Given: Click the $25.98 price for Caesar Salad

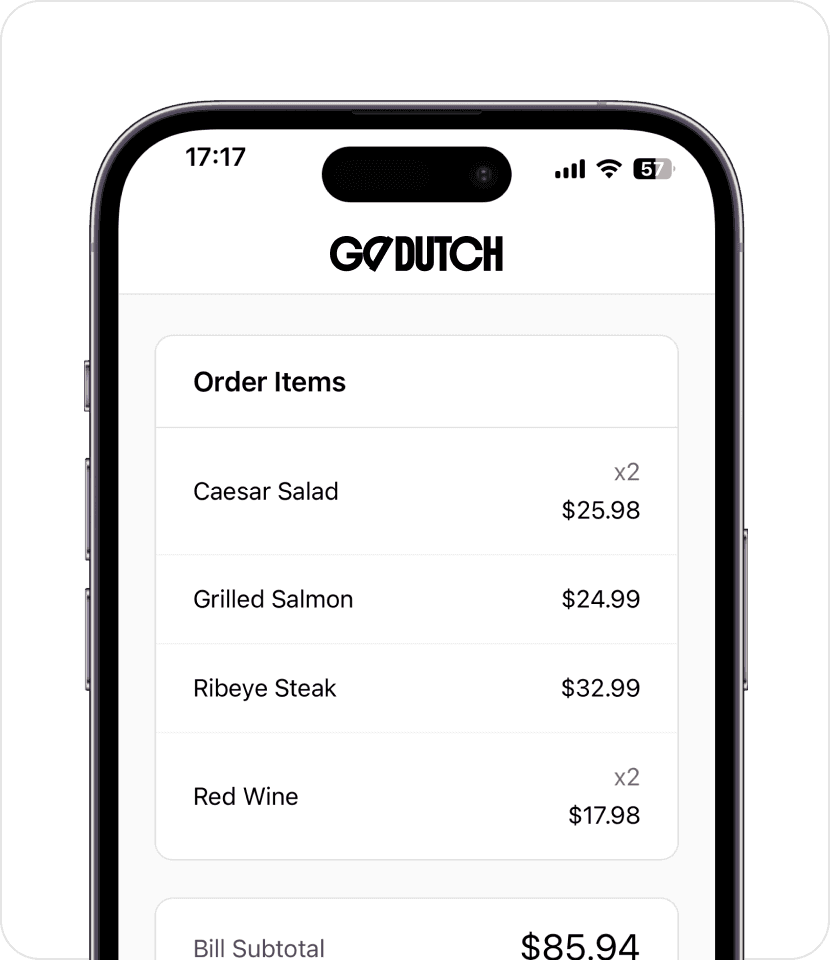Looking at the screenshot, I should (600, 510).
